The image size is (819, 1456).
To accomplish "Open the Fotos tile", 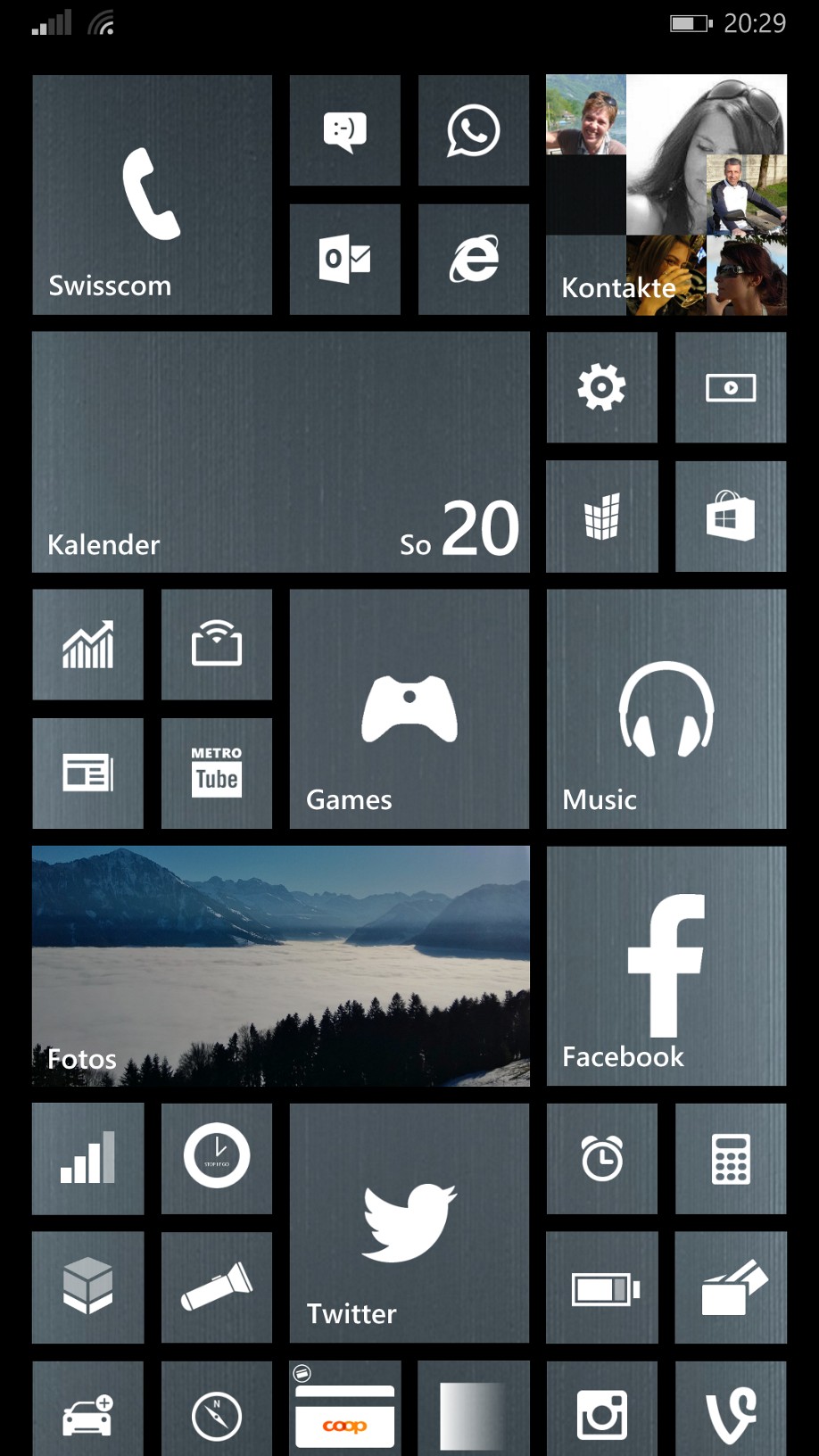I will click(280, 965).
